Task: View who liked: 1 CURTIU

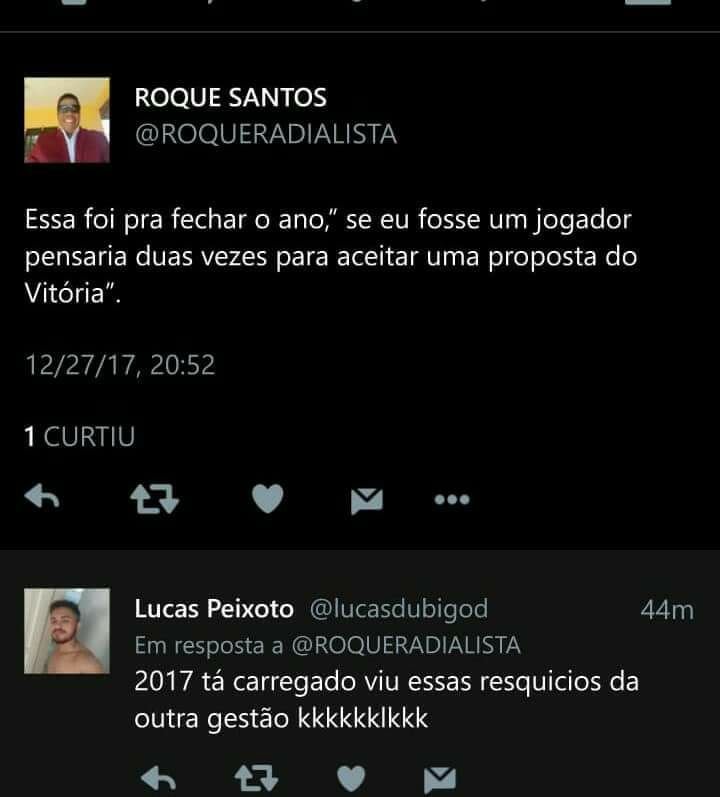Action: click(x=79, y=437)
